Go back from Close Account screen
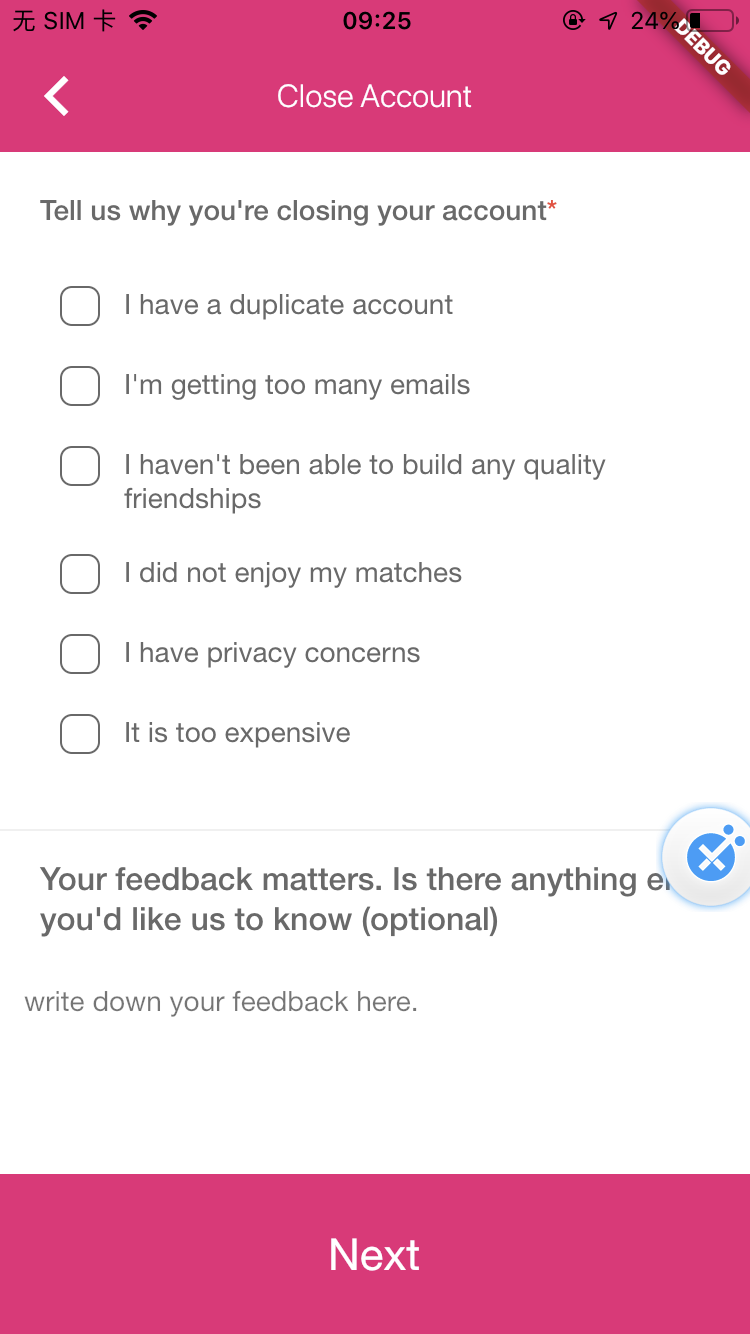Screen dimensions: 750x1334 [x=57, y=97]
